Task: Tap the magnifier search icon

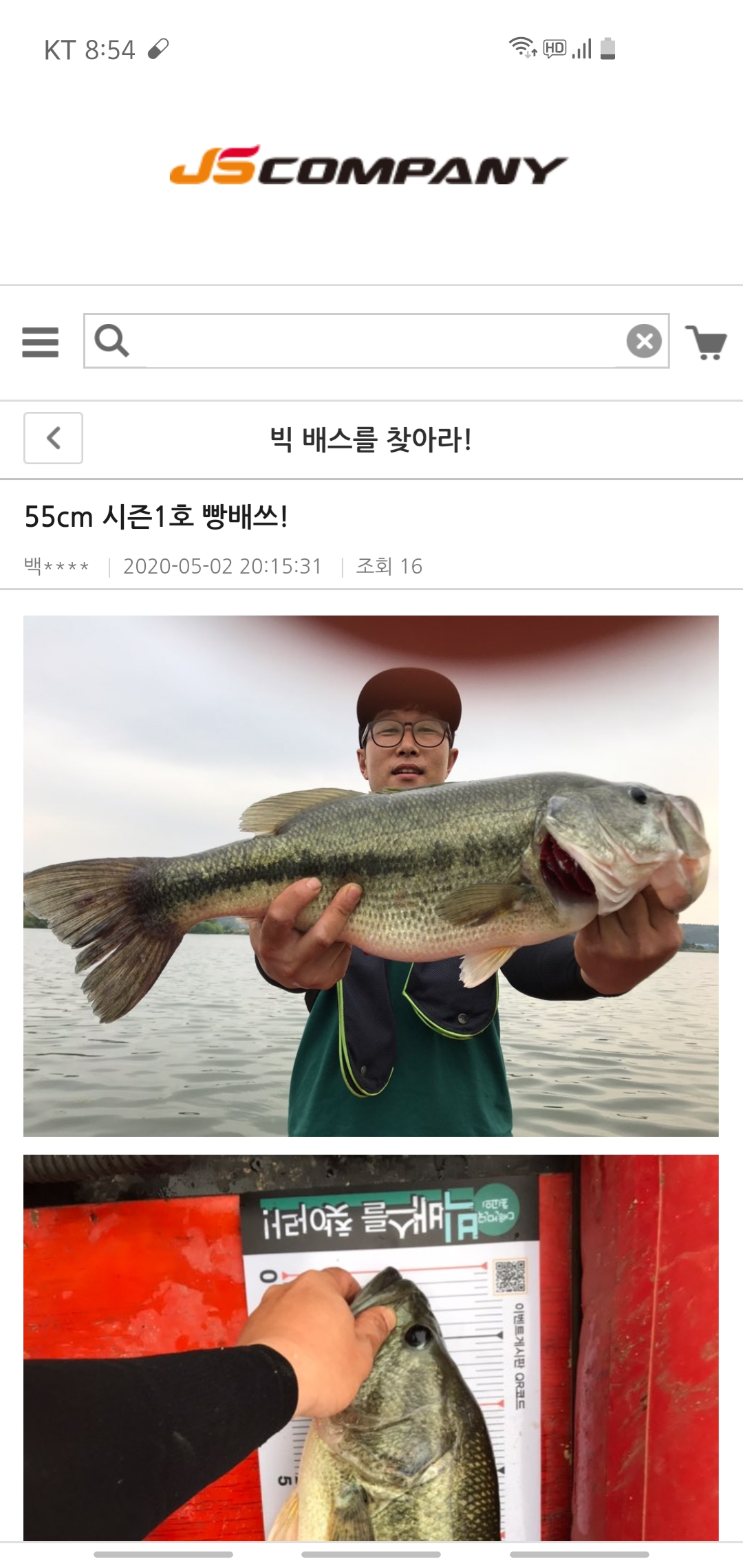Action: 111,340
